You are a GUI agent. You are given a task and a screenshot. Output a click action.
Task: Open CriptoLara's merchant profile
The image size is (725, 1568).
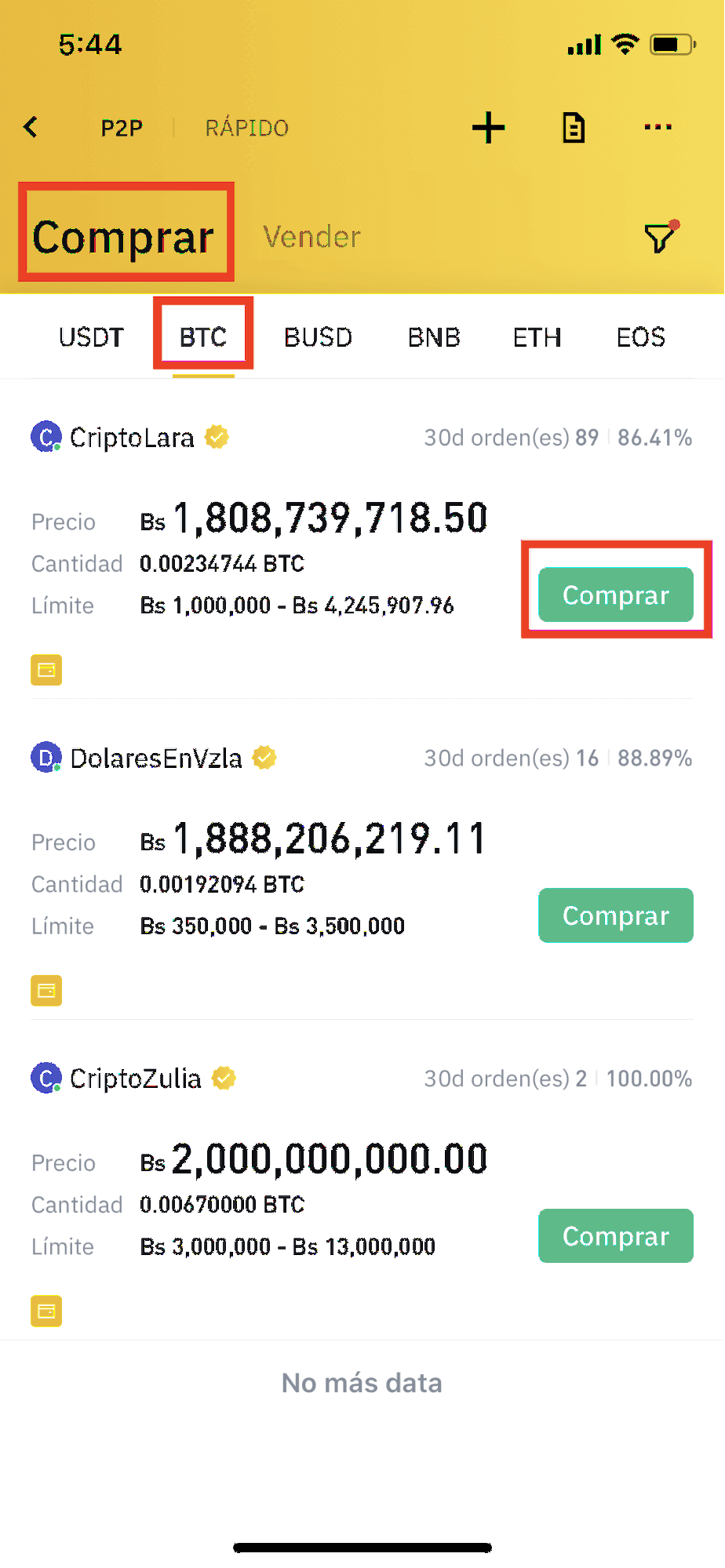tap(129, 437)
